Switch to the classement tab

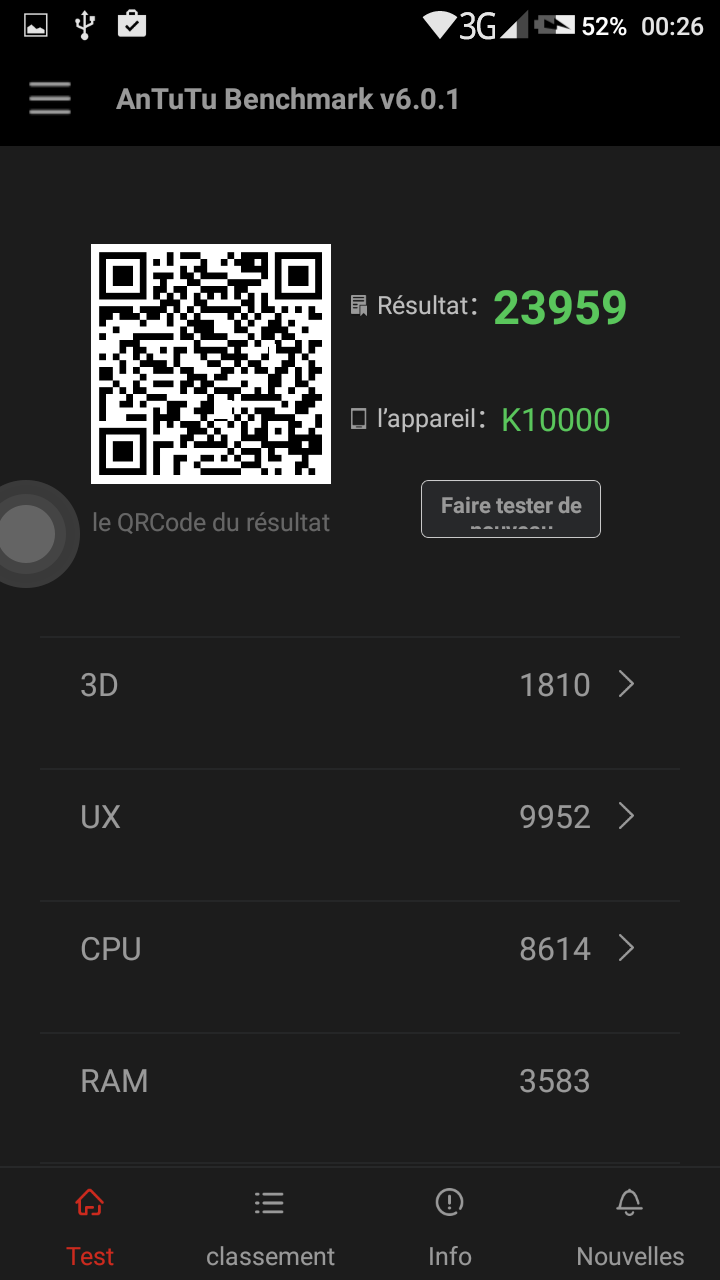[x=270, y=1227]
